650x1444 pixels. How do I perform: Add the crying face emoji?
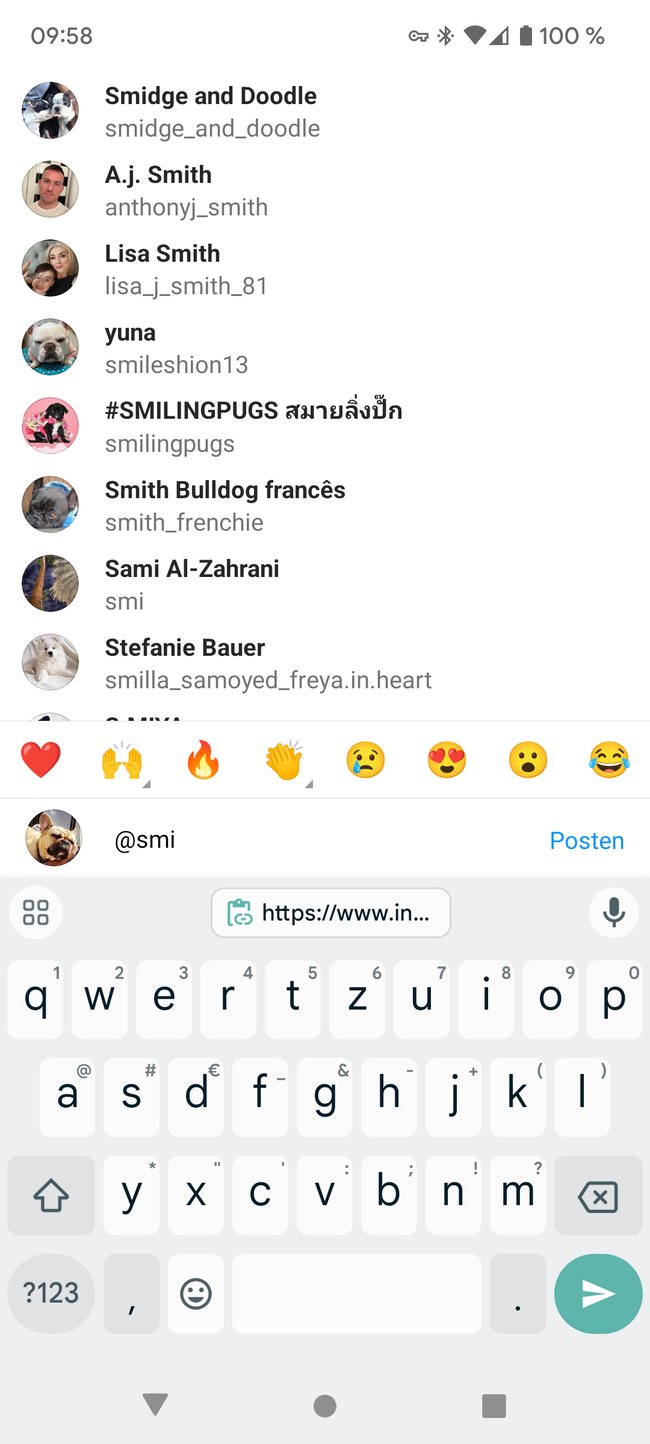point(366,761)
